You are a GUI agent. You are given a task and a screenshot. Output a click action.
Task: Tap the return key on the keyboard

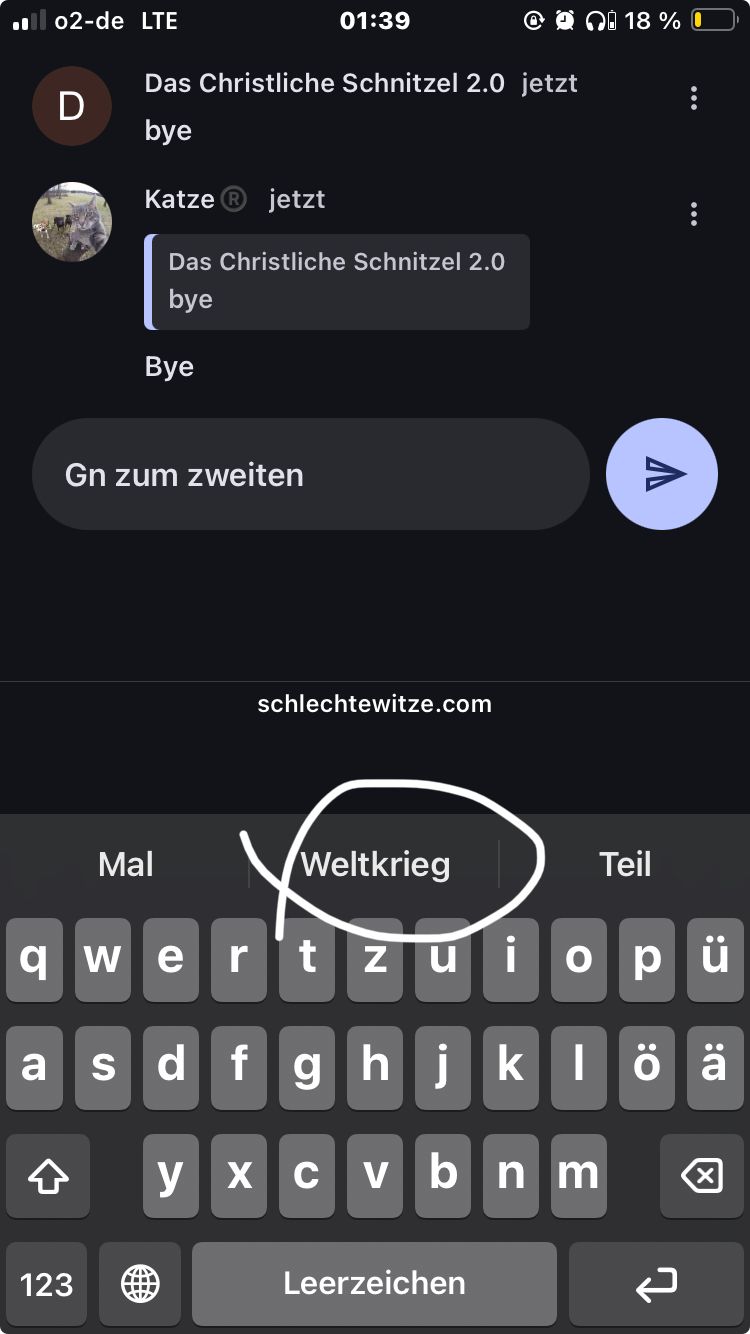coord(656,1284)
